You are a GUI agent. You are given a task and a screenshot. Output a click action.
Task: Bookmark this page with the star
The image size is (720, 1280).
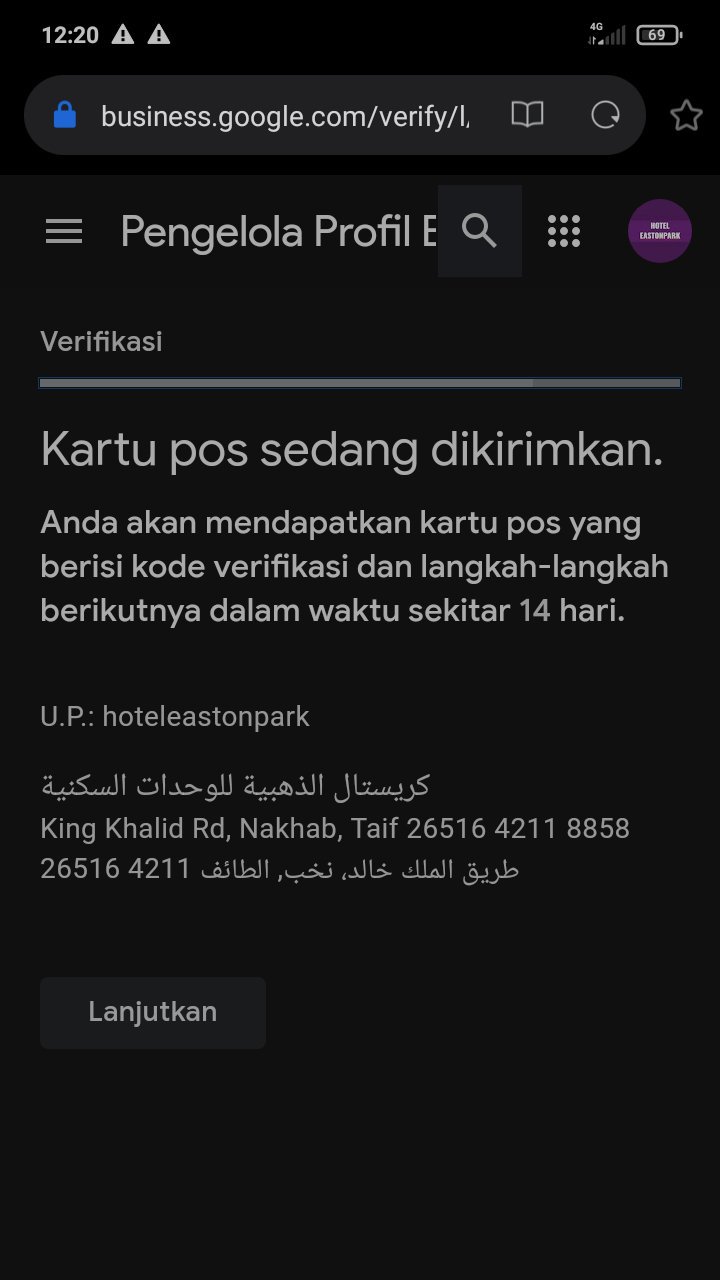click(x=686, y=116)
